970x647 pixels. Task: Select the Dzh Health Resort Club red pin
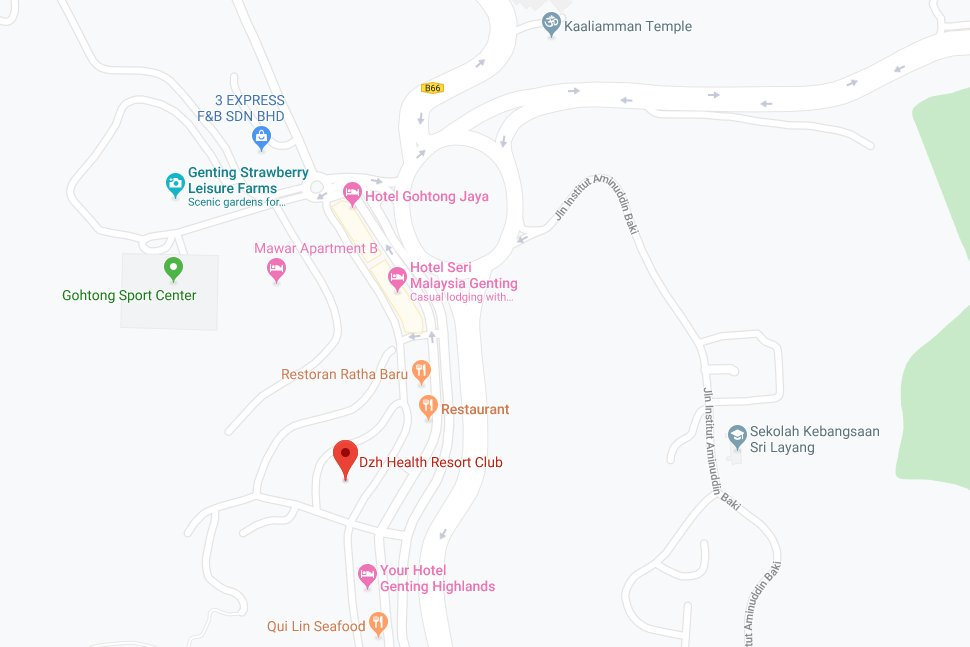tap(345, 457)
